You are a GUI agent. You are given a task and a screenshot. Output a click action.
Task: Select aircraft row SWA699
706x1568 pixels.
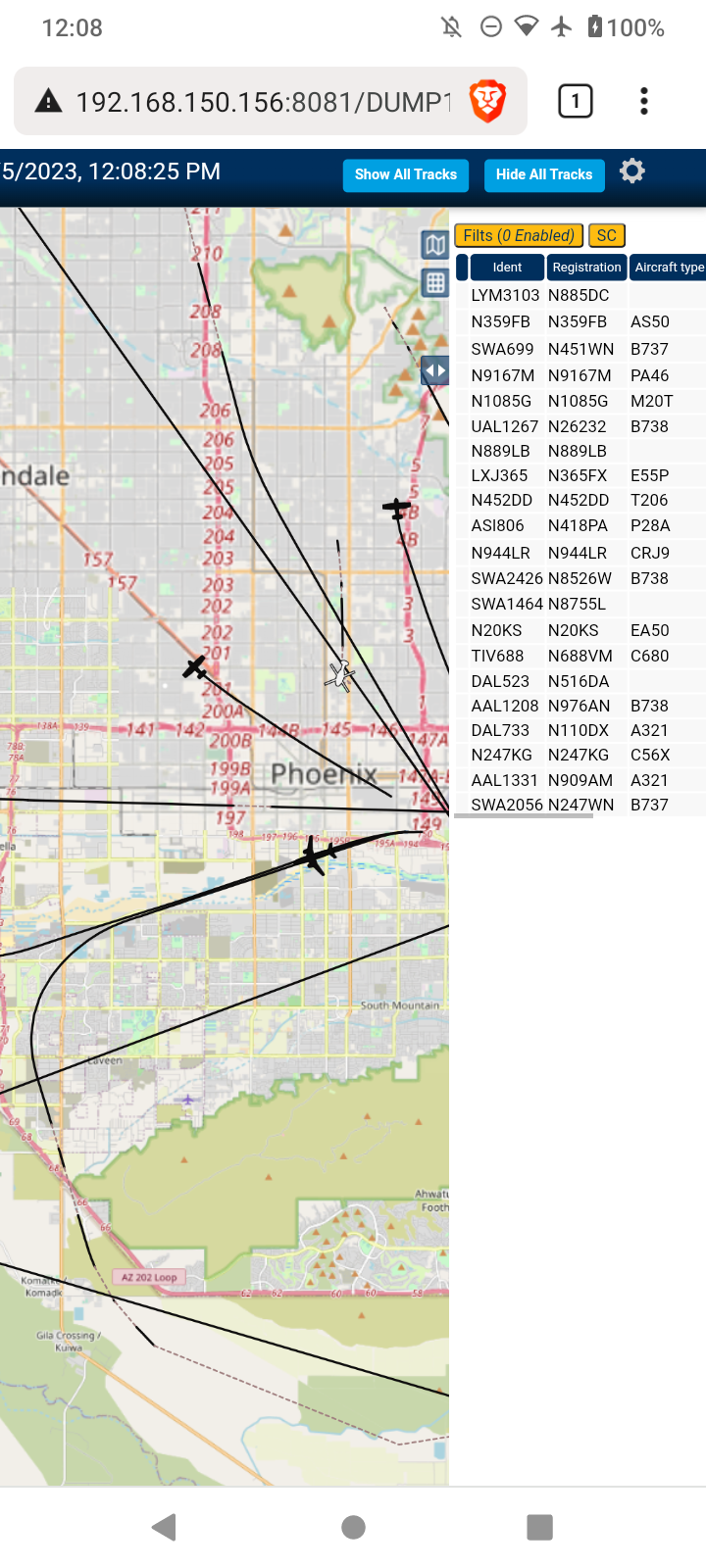coord(580,349)
